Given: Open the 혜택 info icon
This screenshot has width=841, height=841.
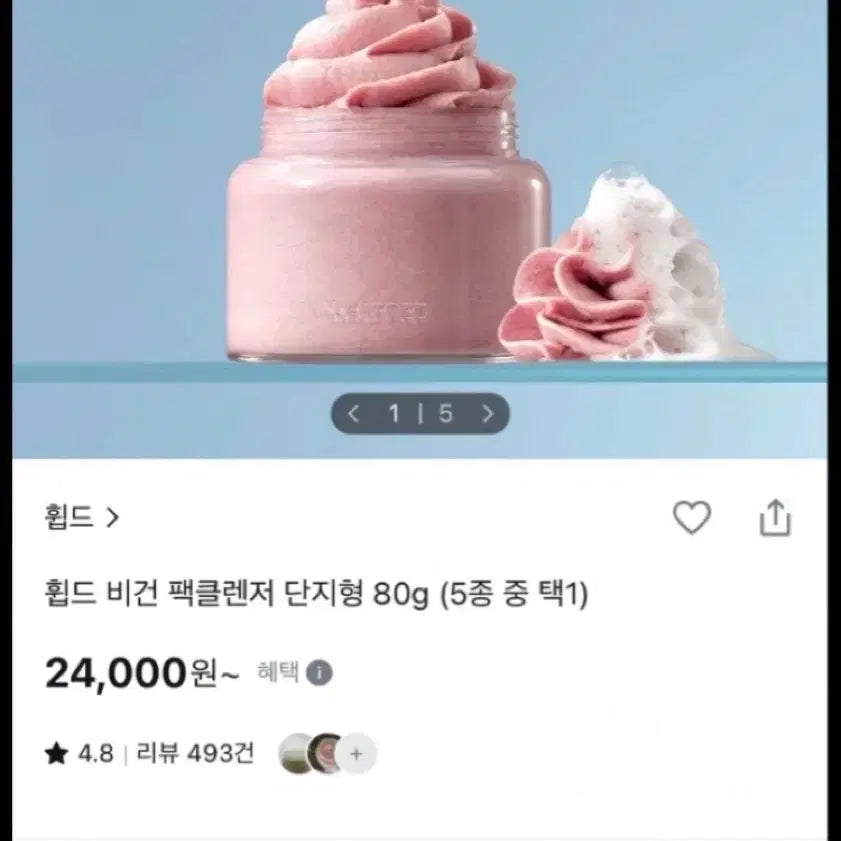Looking at the screenshot, I should click(319, 673).
